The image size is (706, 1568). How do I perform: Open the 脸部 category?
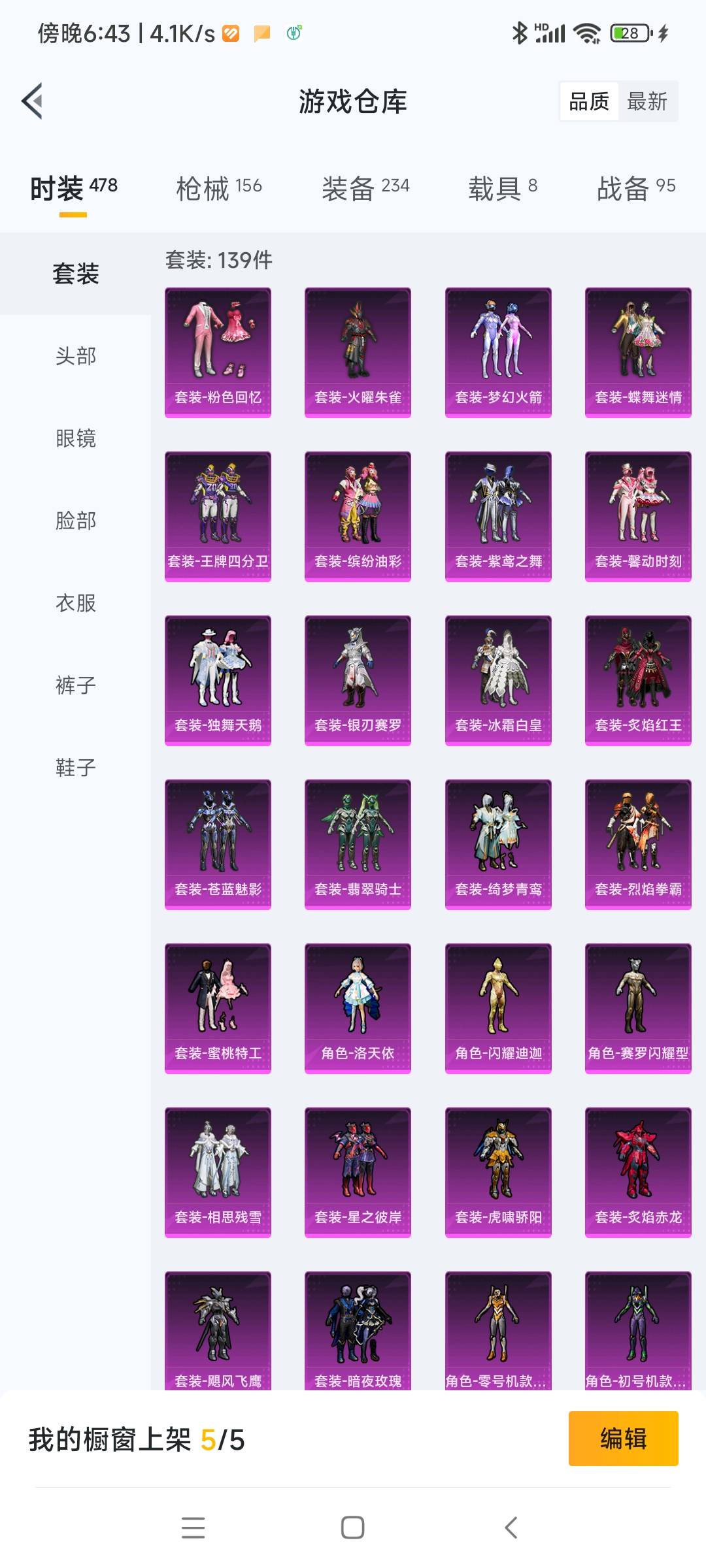(76, 521)
